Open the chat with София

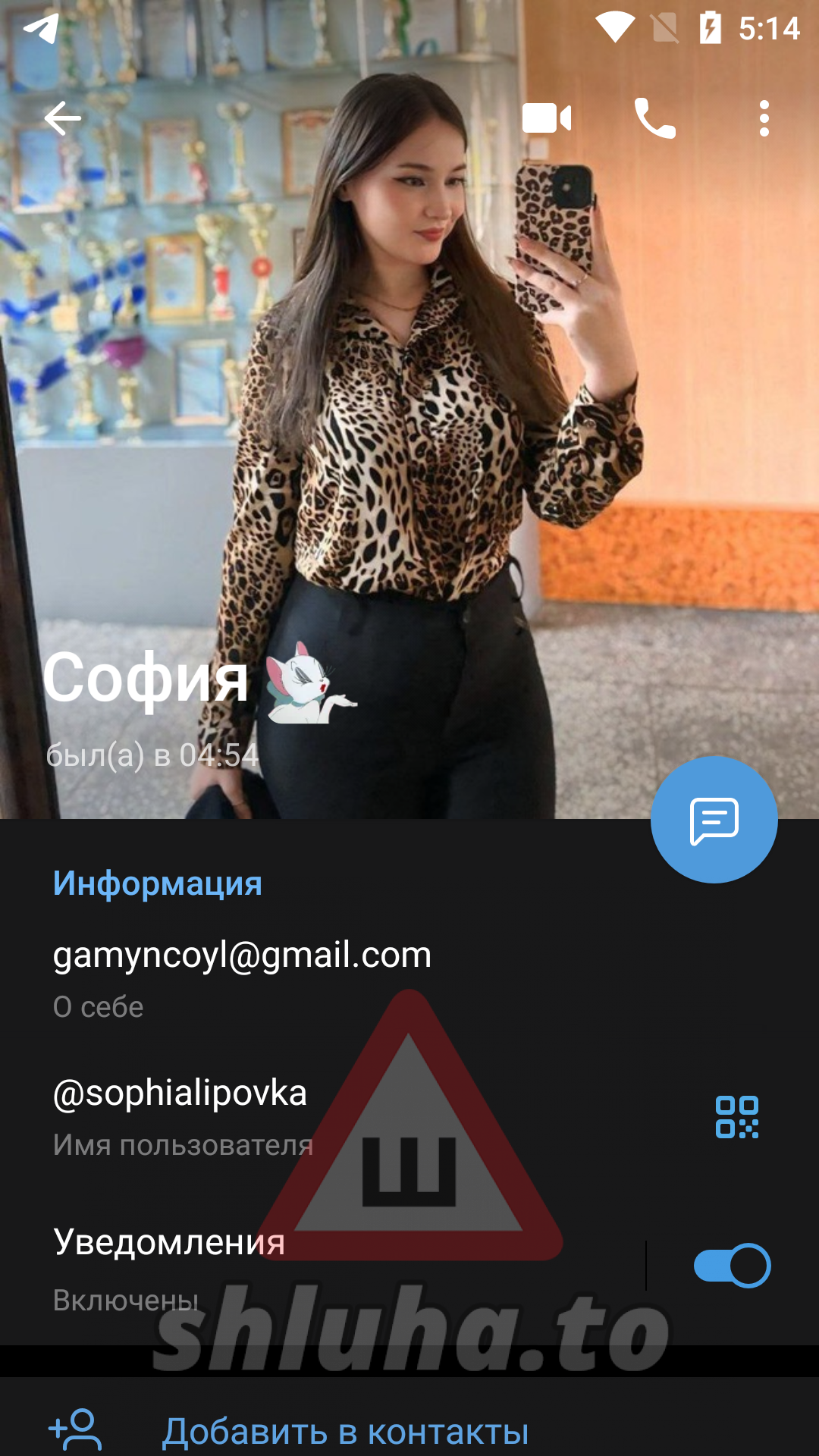coord(714,820)
